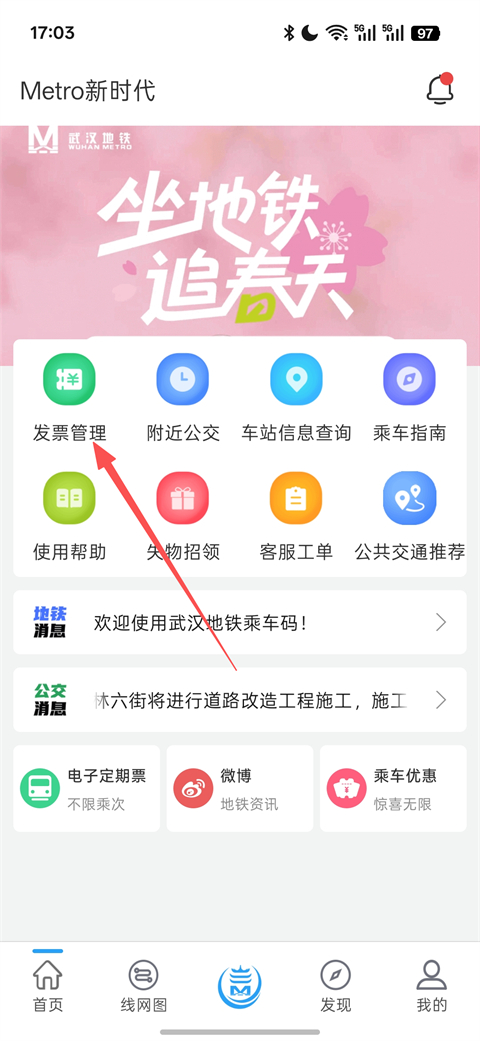Open 客服工单 service ticket
This screenshot has height=1041, width=480.
point(296,517)
